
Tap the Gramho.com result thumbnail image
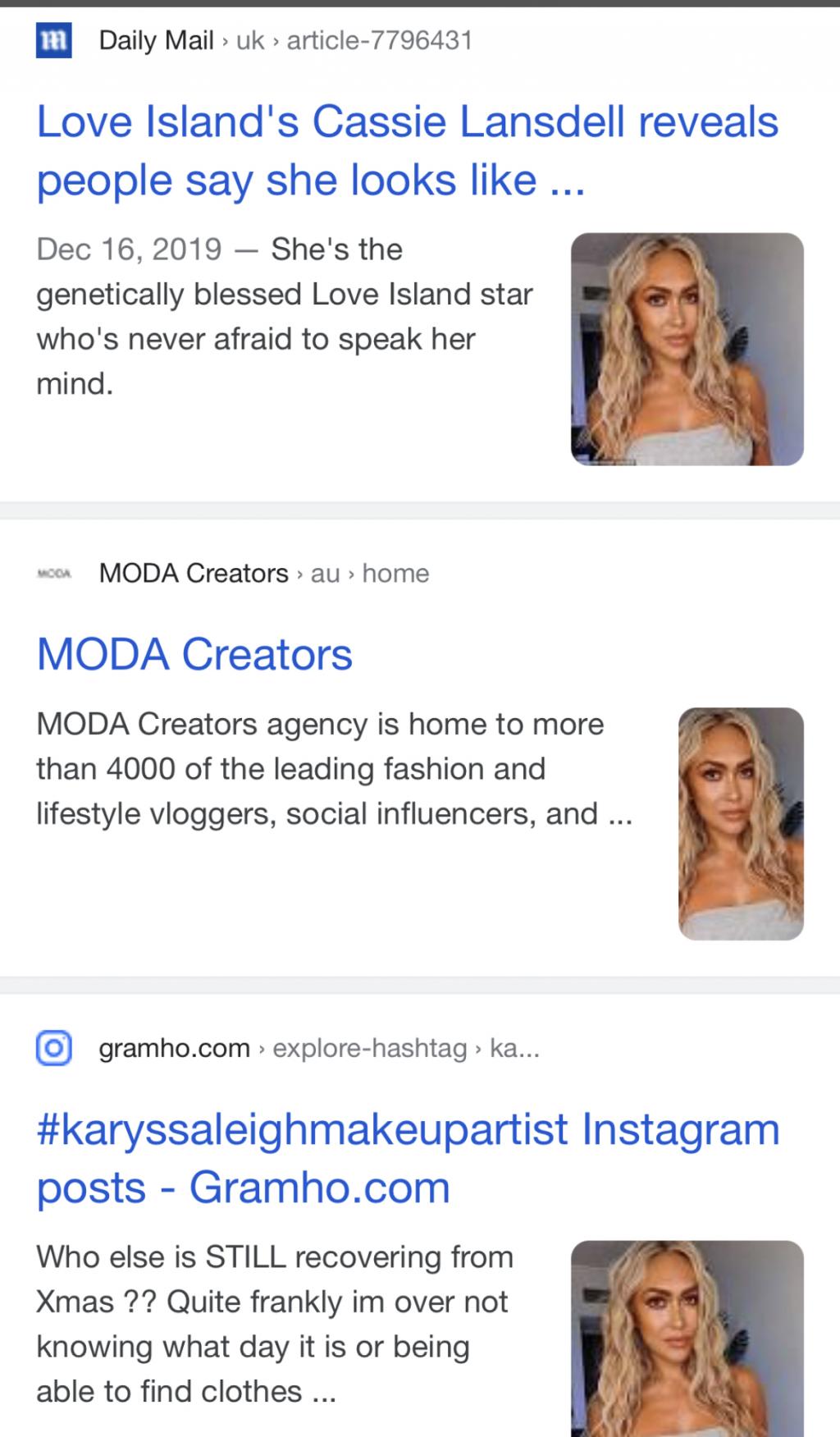click(x=687, y=1338)
